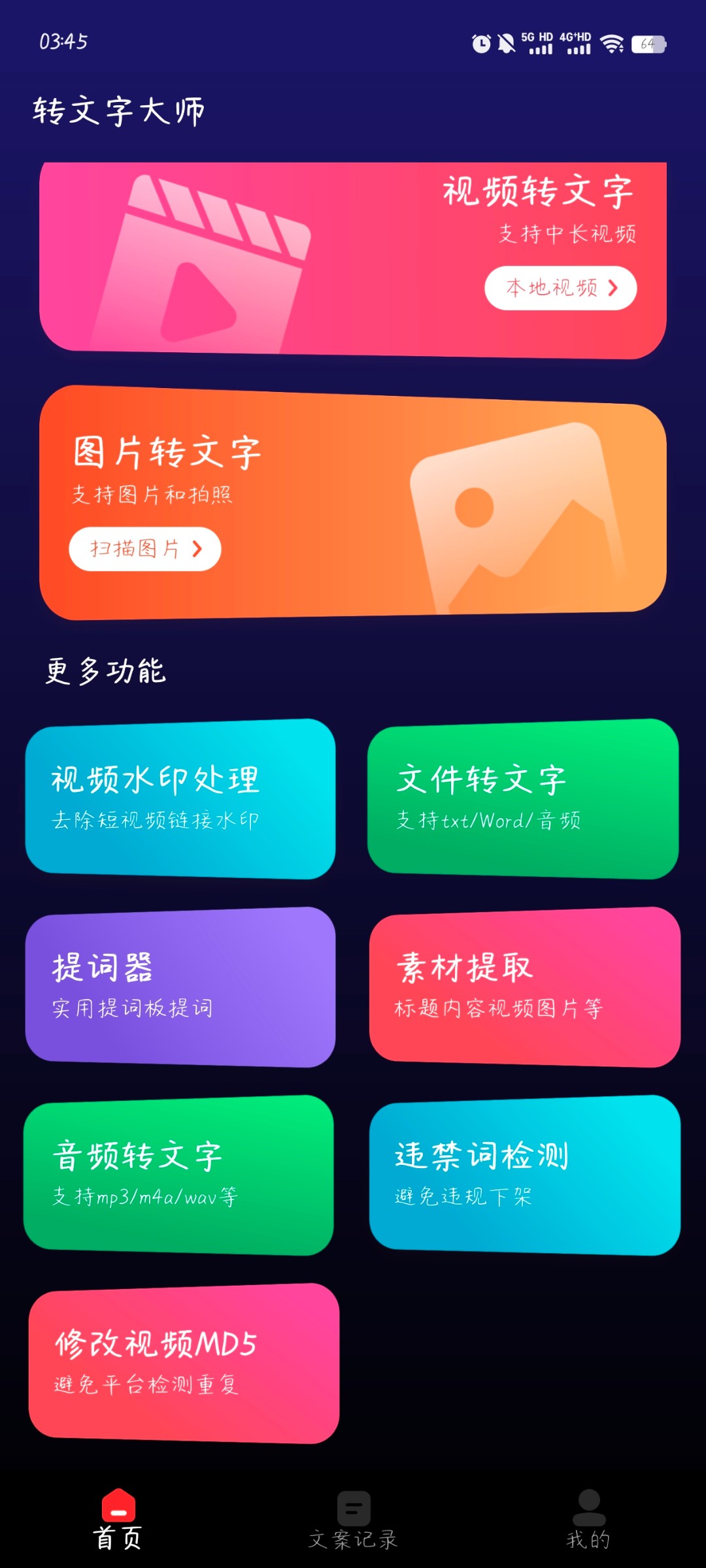706x1568 pixels.
Task: Open the 提词器 teleprompter card
Action: [180, 987]
